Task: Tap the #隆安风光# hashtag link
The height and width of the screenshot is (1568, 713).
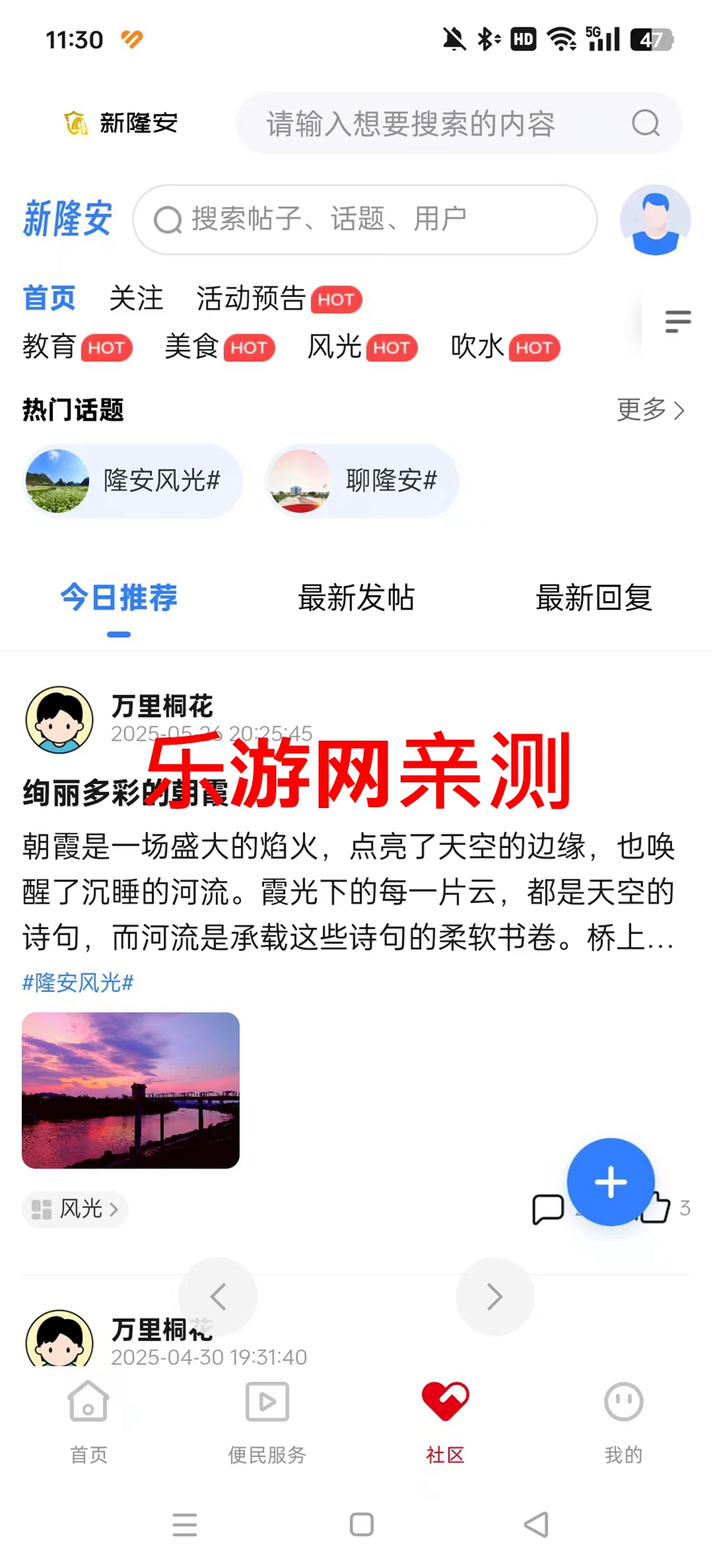Action: pos(78,982)
